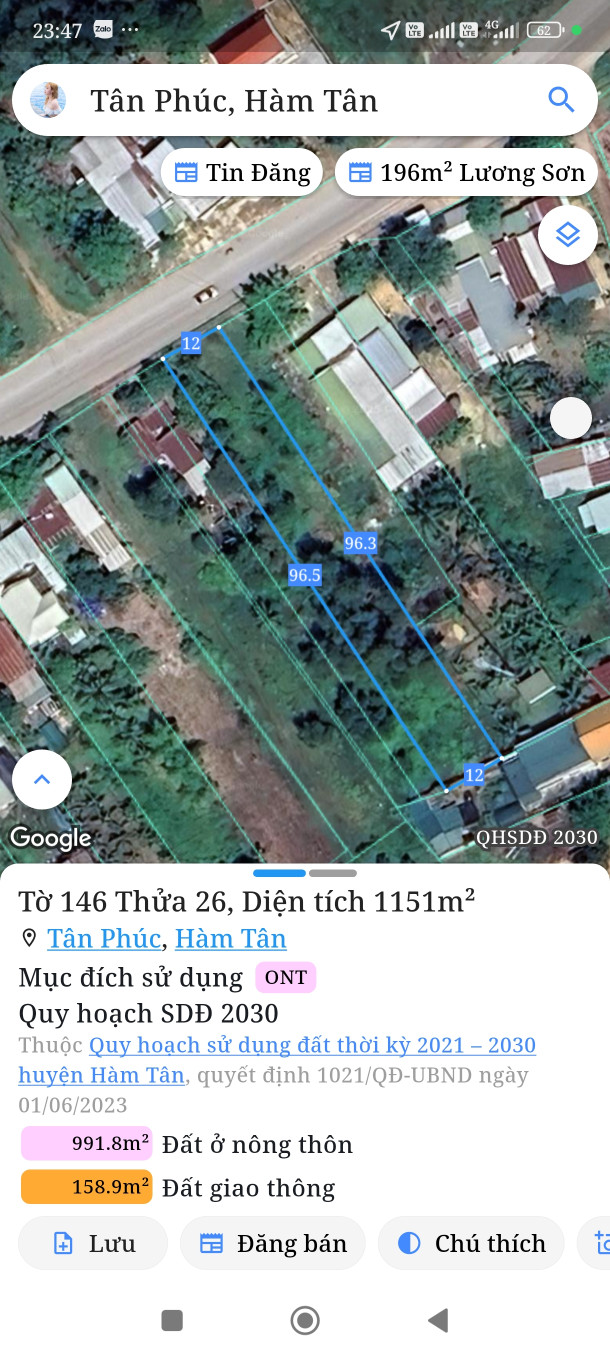Open the 196m² Lương Sơn chip
The width and height of the screenshot is (610, 1356).
click(466, 173)
